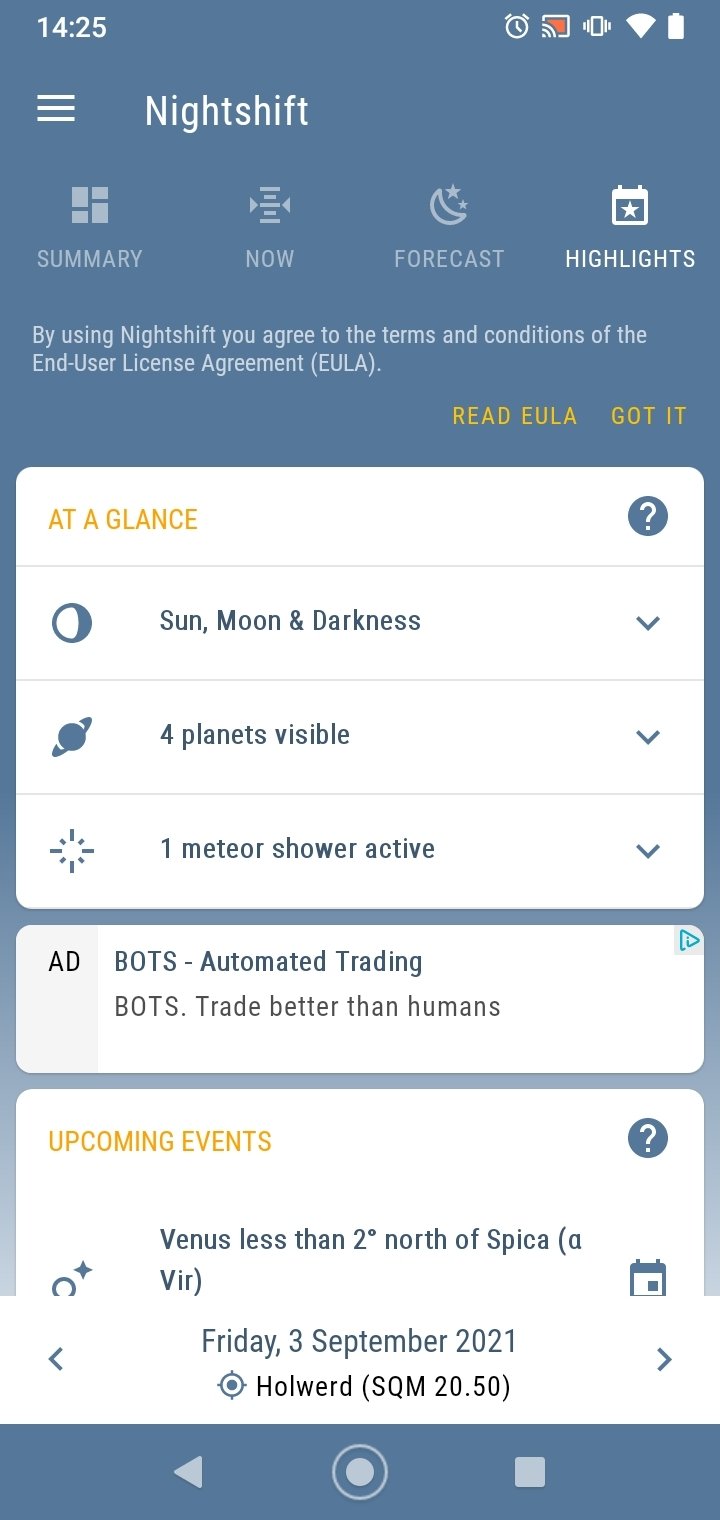Screen dimensions: 720x1520
Task: Tap the system back button
Action: click(188, 1472)
